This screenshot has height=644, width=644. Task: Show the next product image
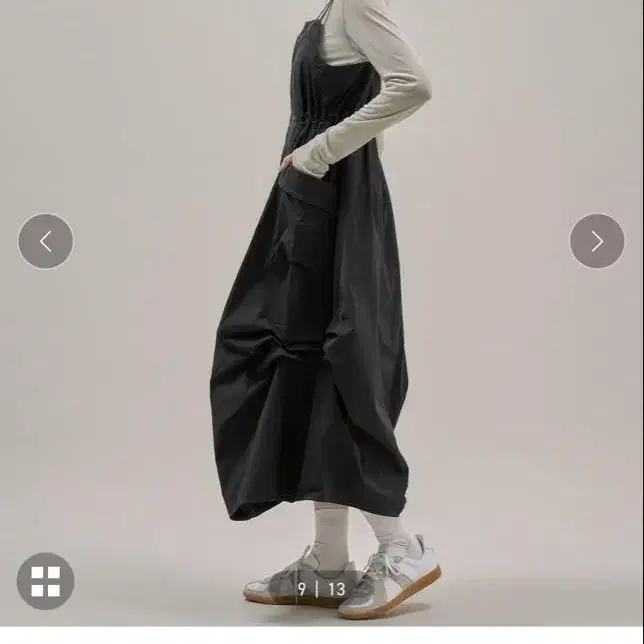pos(597,241)
